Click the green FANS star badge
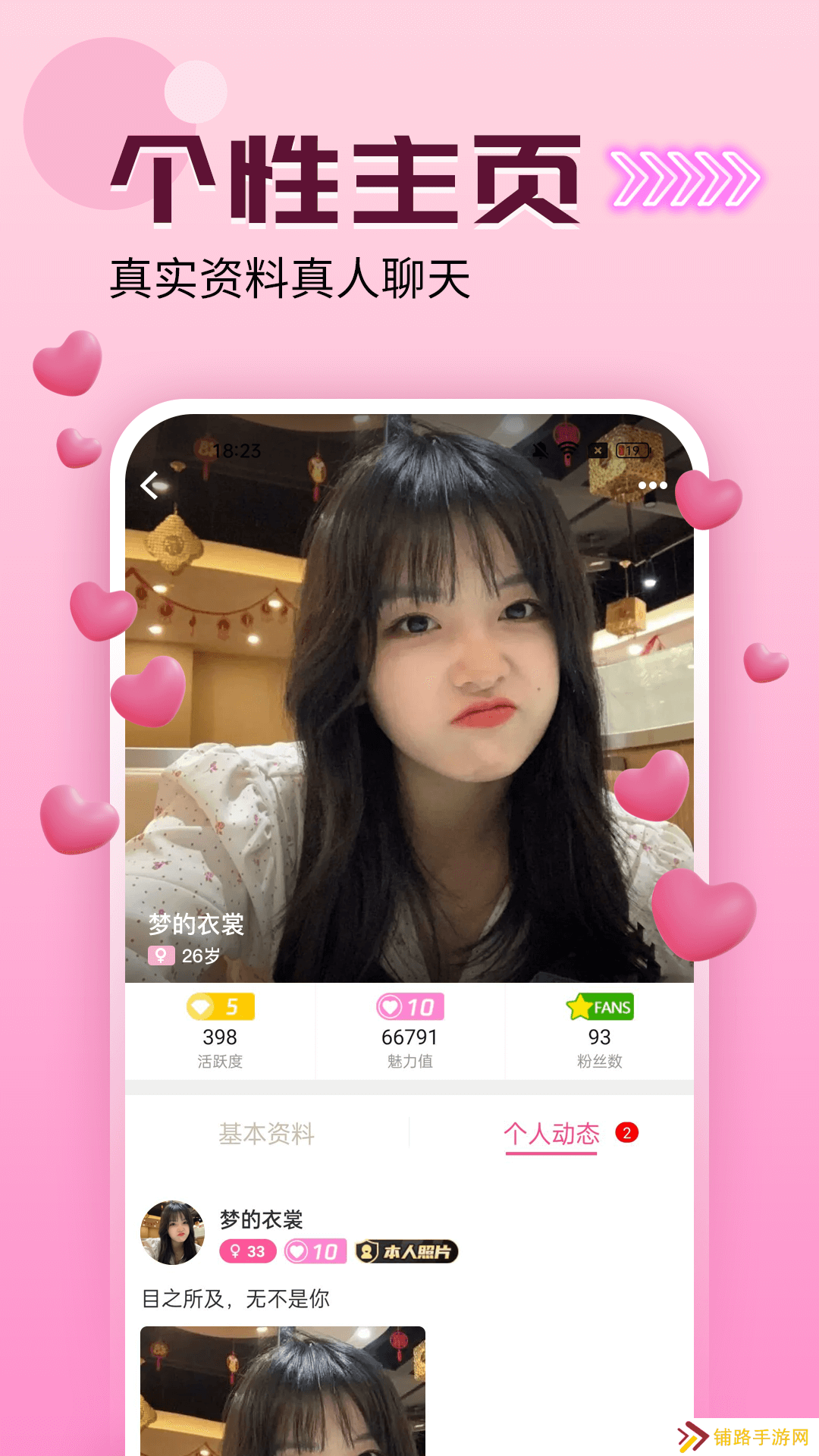The width and height of the screenshot is (819, 1456). pyautogui.click(x=601, y=1007)
